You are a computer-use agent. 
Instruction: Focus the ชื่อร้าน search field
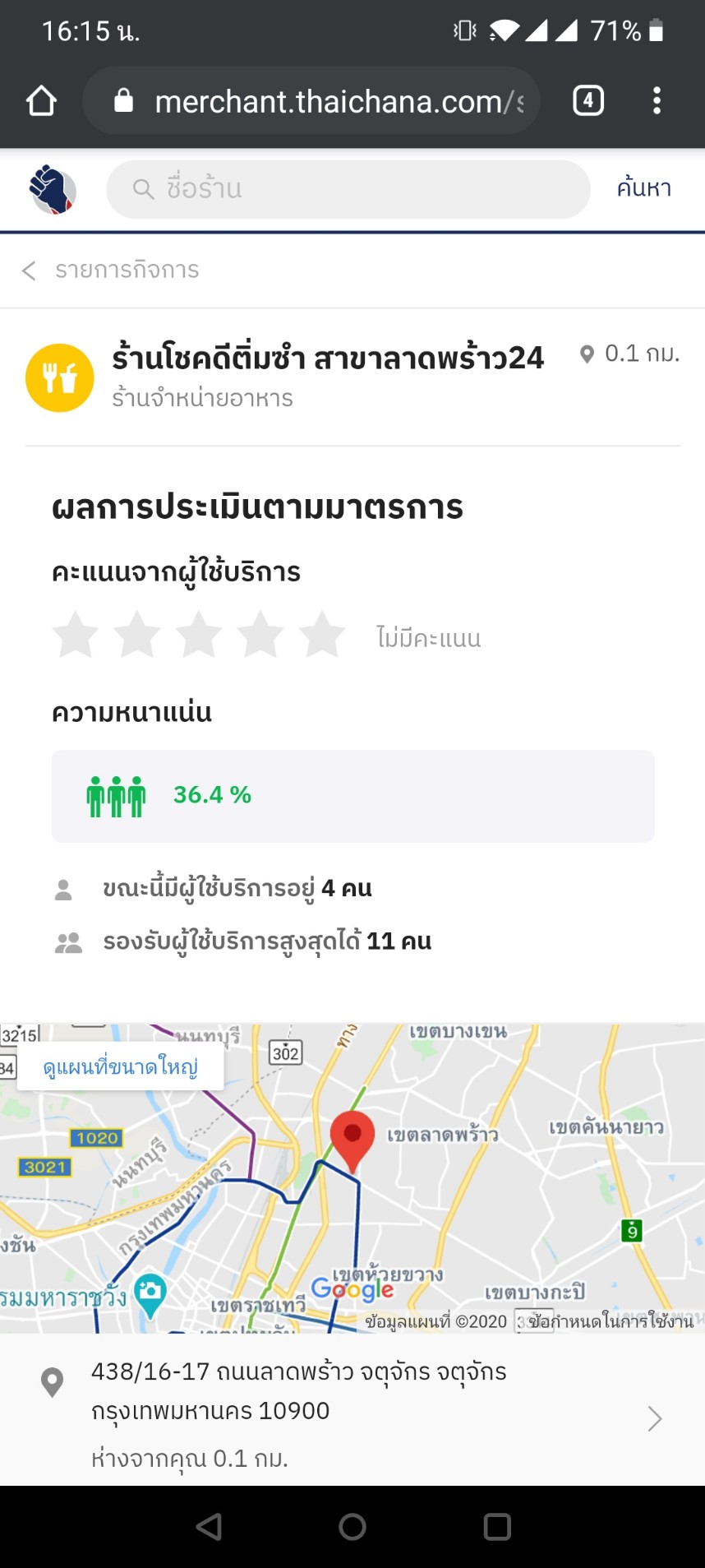(x=348, y=189)
